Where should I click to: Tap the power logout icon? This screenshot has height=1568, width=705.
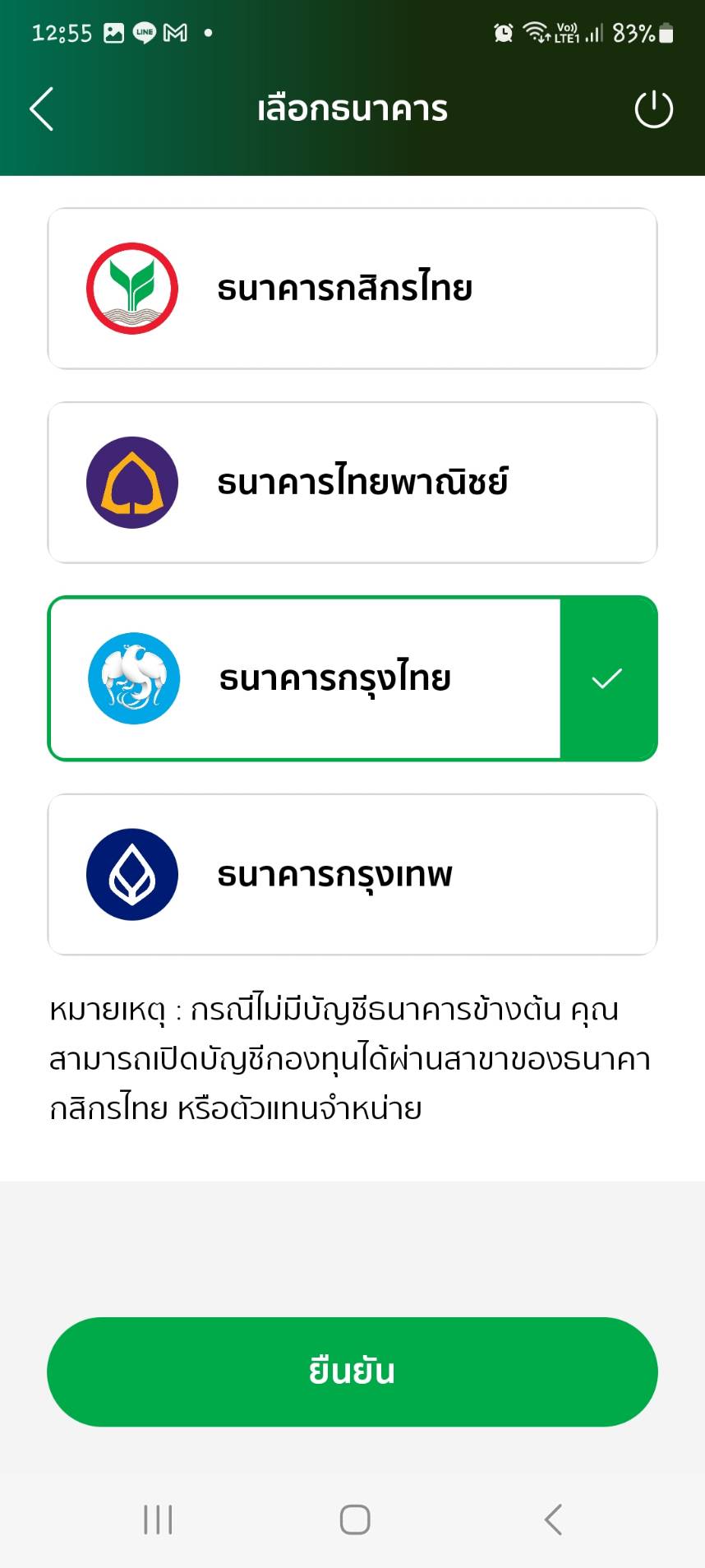(654, 109)
